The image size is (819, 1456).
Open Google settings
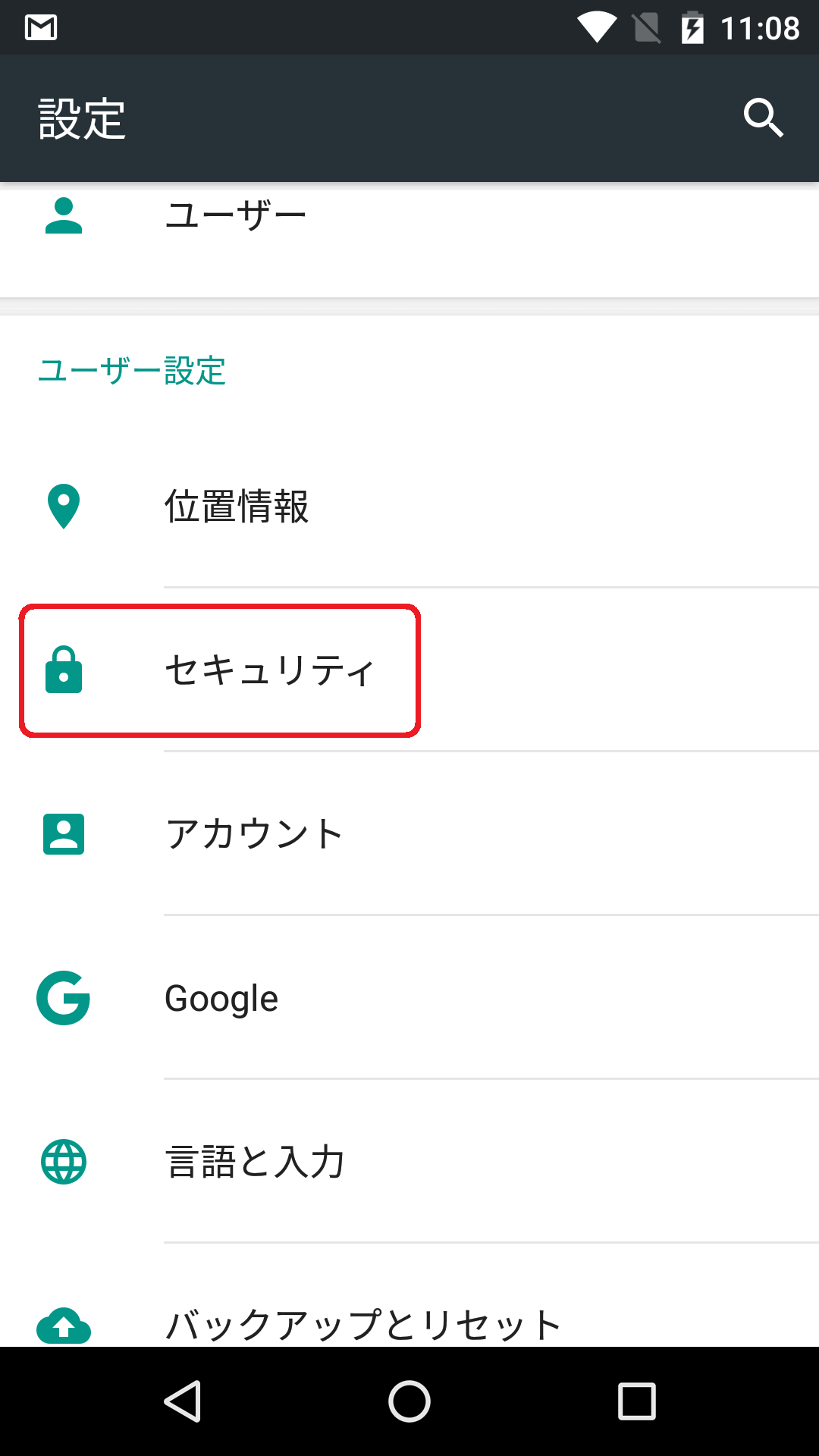click(409, 998)
